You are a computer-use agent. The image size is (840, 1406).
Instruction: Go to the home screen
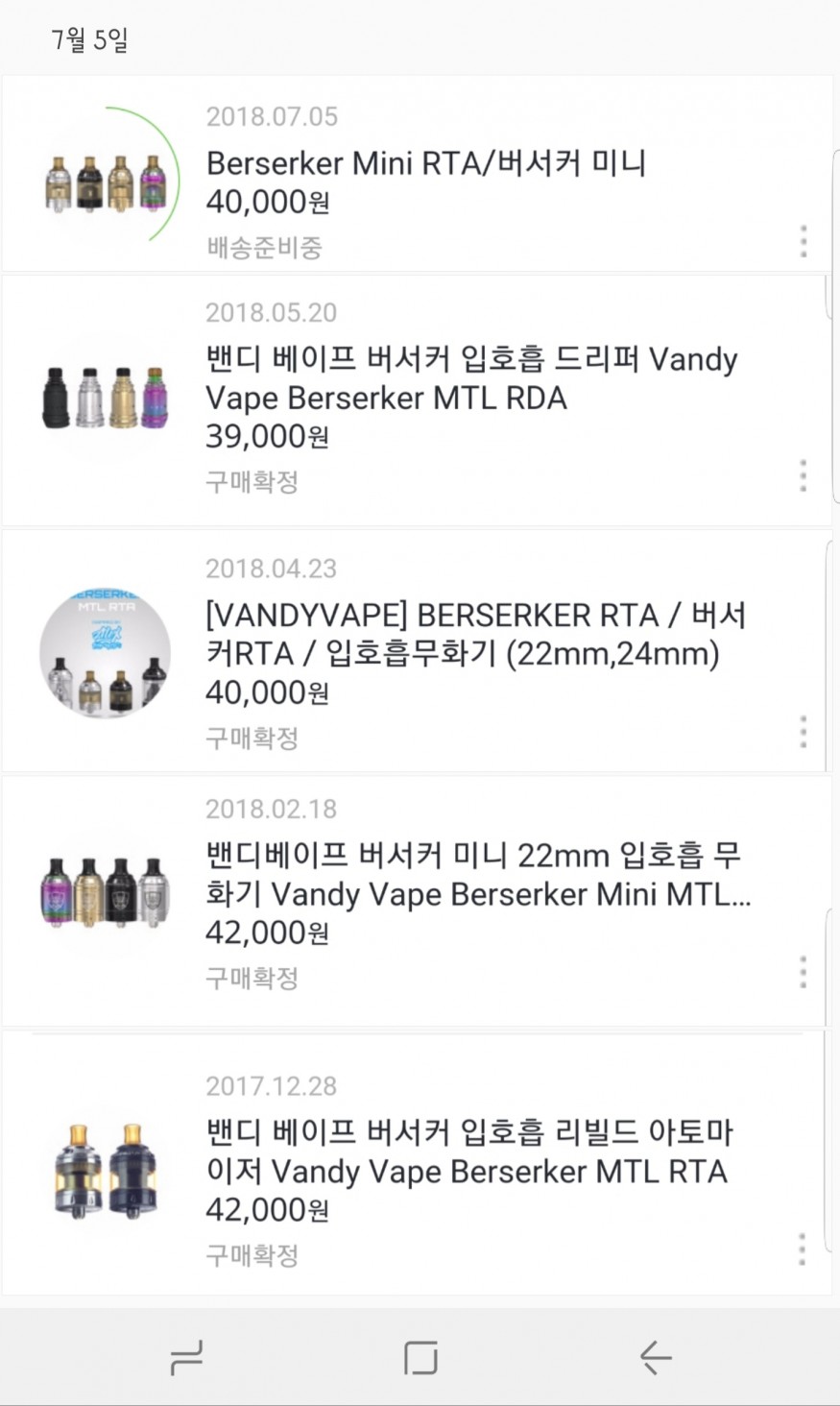(420, 1357)
